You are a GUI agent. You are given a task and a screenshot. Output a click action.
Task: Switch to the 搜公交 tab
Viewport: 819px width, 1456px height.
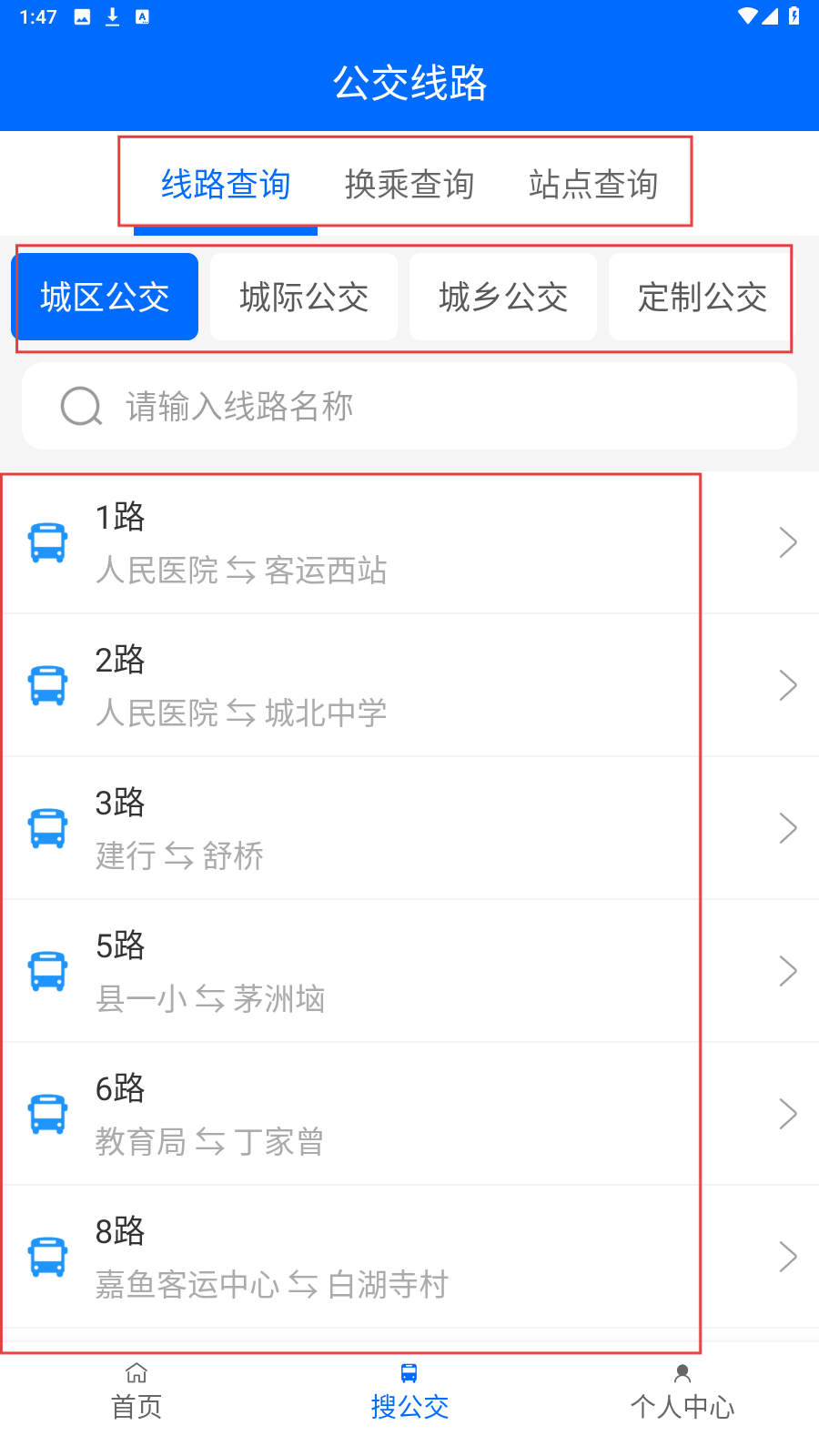pos(409,1392)
